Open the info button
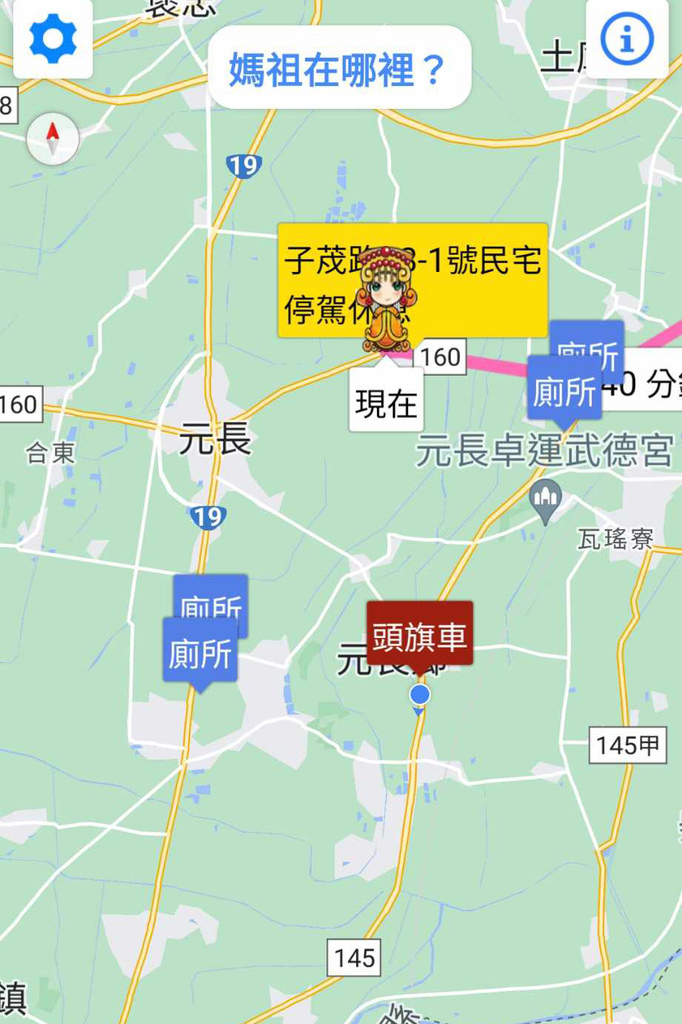 (x=627, y=40)
